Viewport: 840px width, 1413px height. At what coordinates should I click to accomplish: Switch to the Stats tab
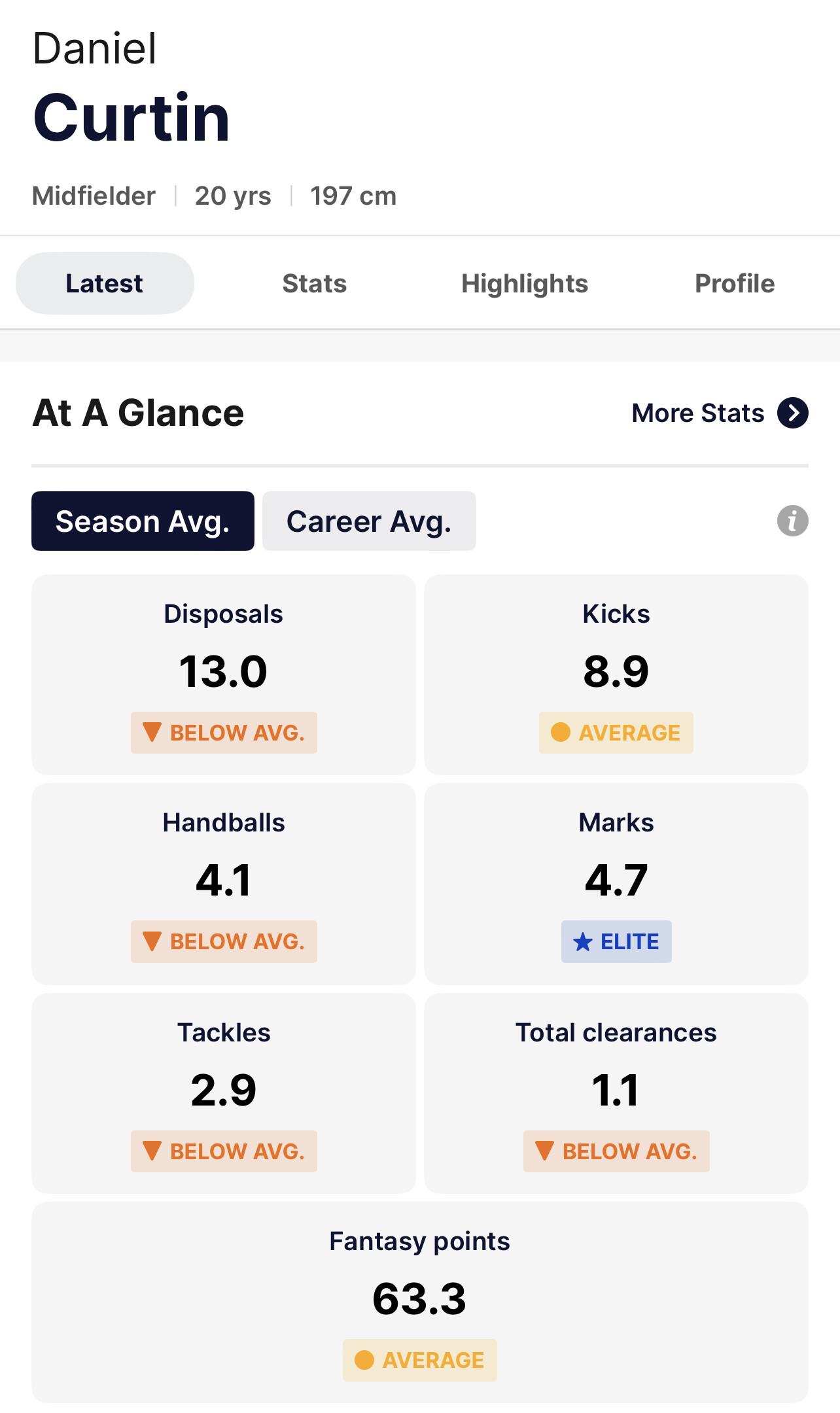315,283
